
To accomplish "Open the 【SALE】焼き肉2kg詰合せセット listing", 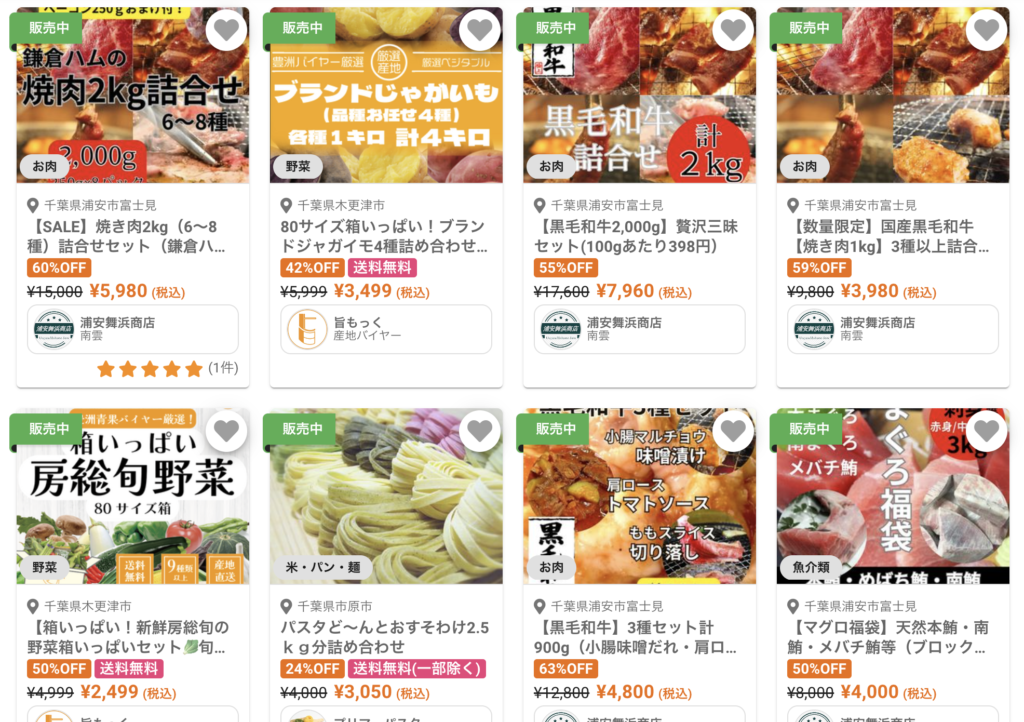I will click(125, 236).
